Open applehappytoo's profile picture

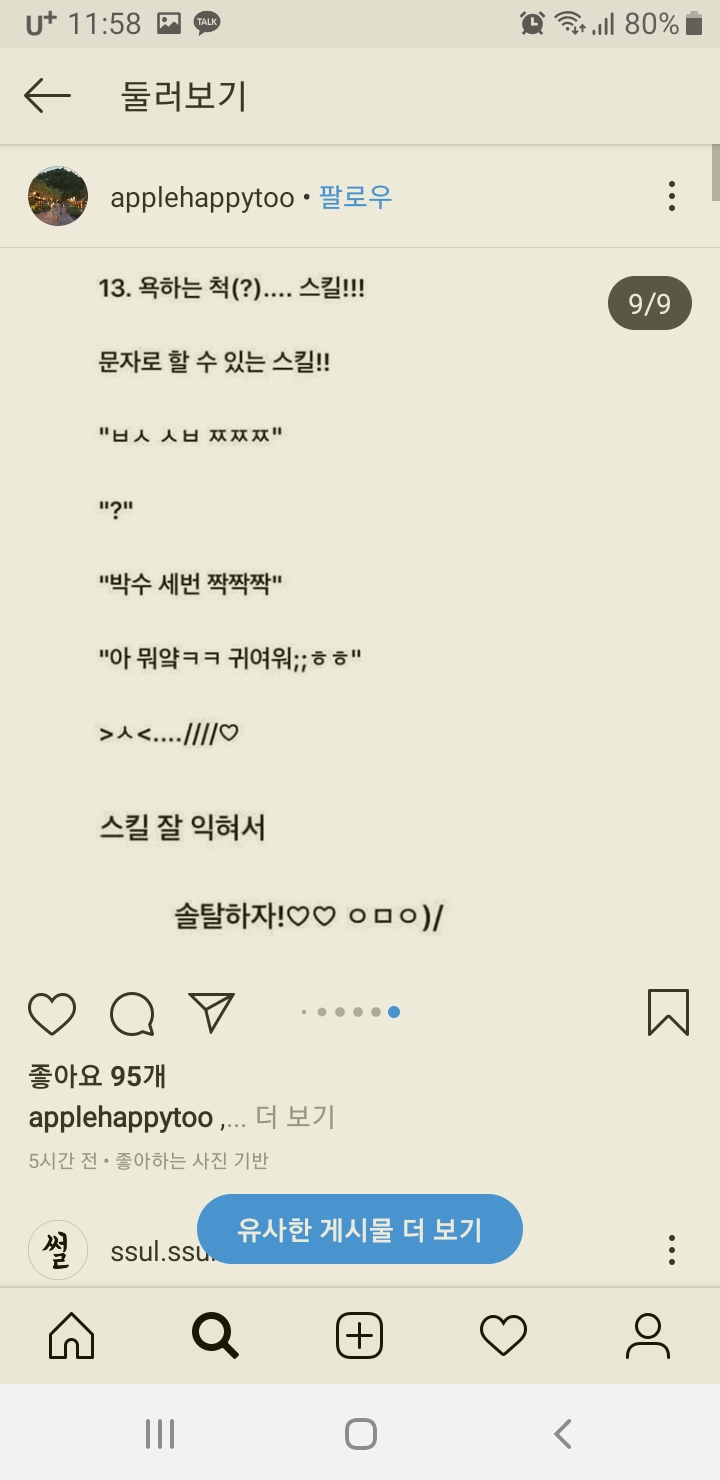tap(58, 197)
